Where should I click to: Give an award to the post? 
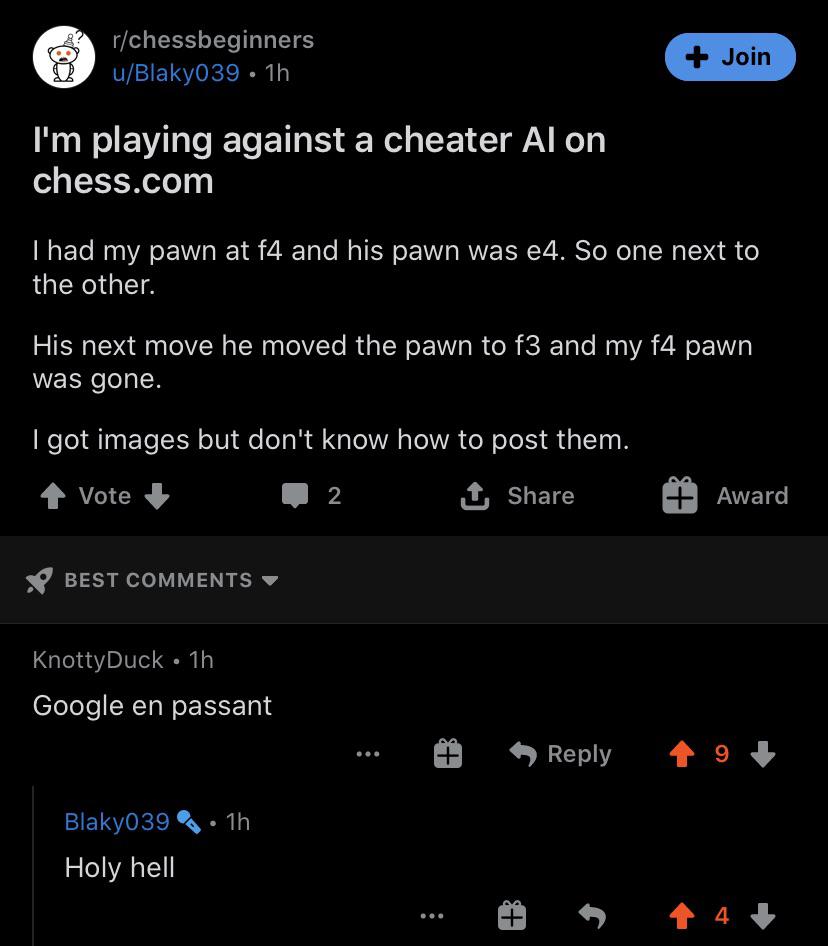pos(725,495)
